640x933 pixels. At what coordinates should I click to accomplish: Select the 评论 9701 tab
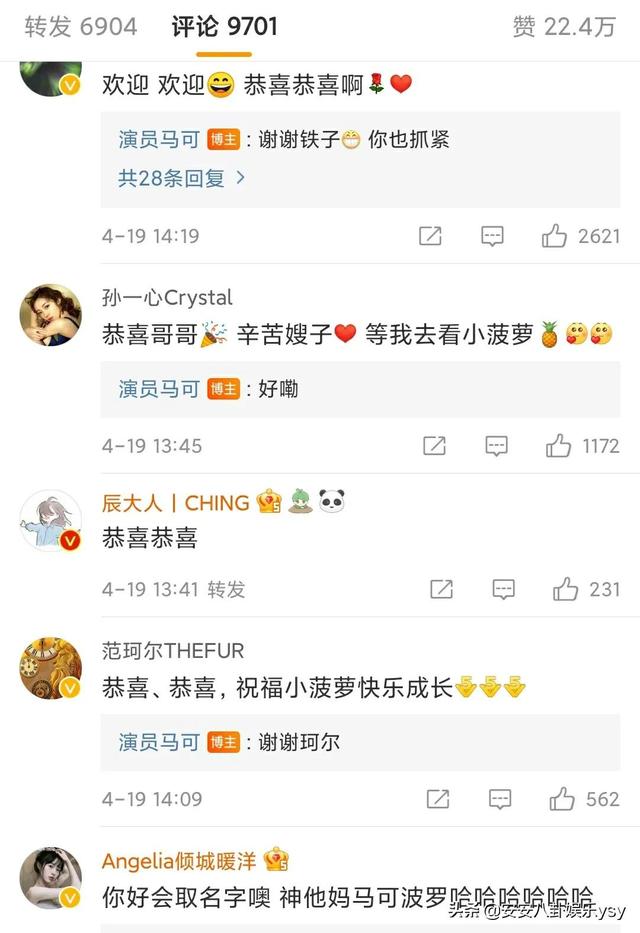224,27
